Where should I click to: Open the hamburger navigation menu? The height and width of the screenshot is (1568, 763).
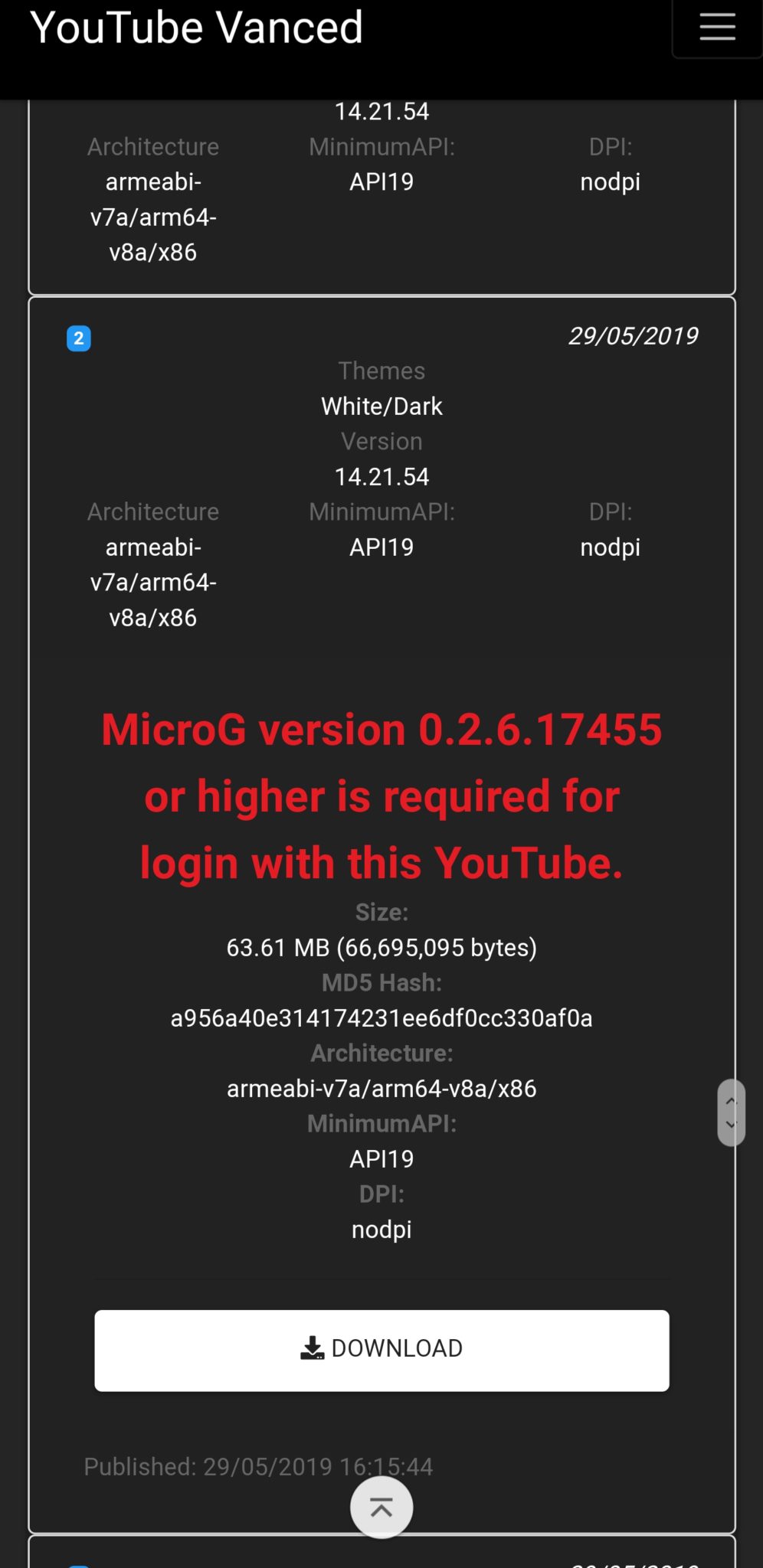click(717, 28)
